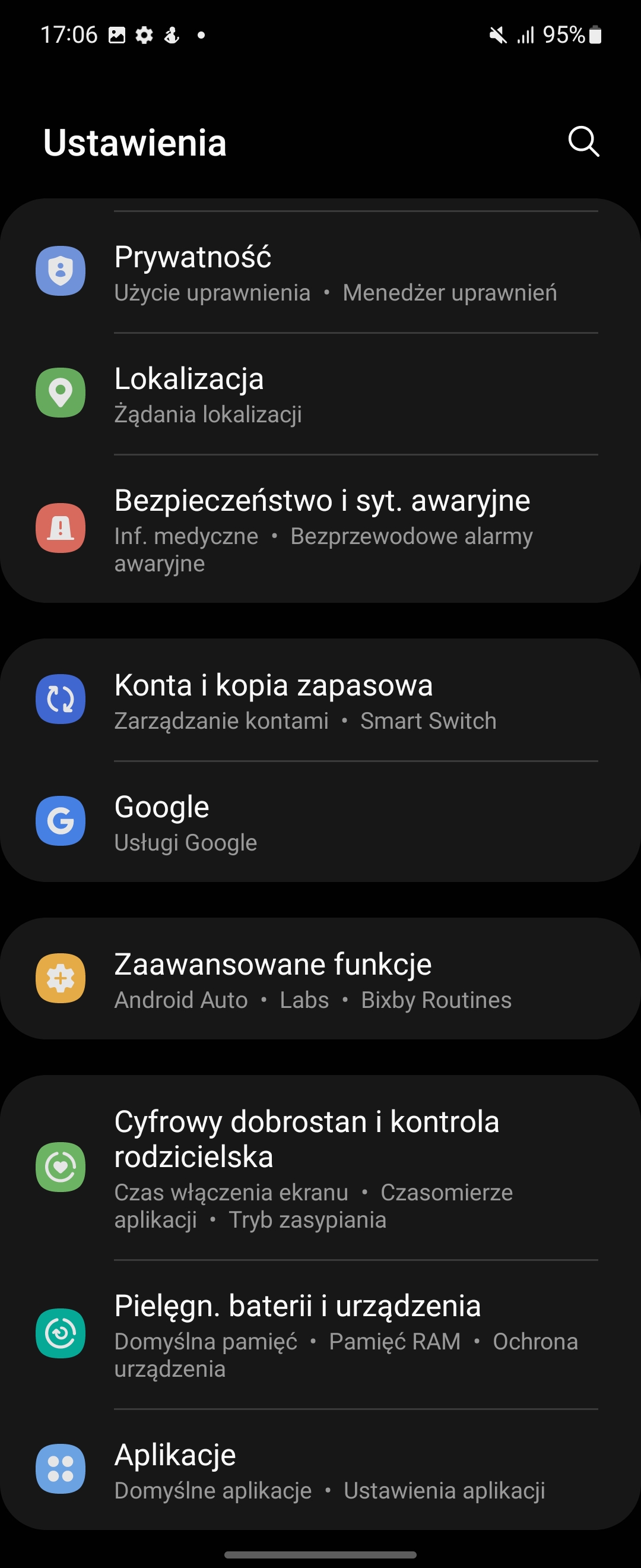The image size is (641, 1568).
Task: Tap the Google G icon
Action: coord(61,820)
